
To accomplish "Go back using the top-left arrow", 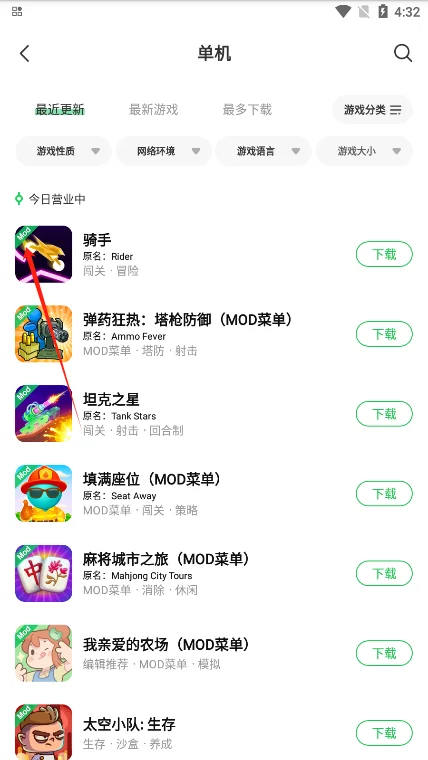I will [x=25, y=53].
